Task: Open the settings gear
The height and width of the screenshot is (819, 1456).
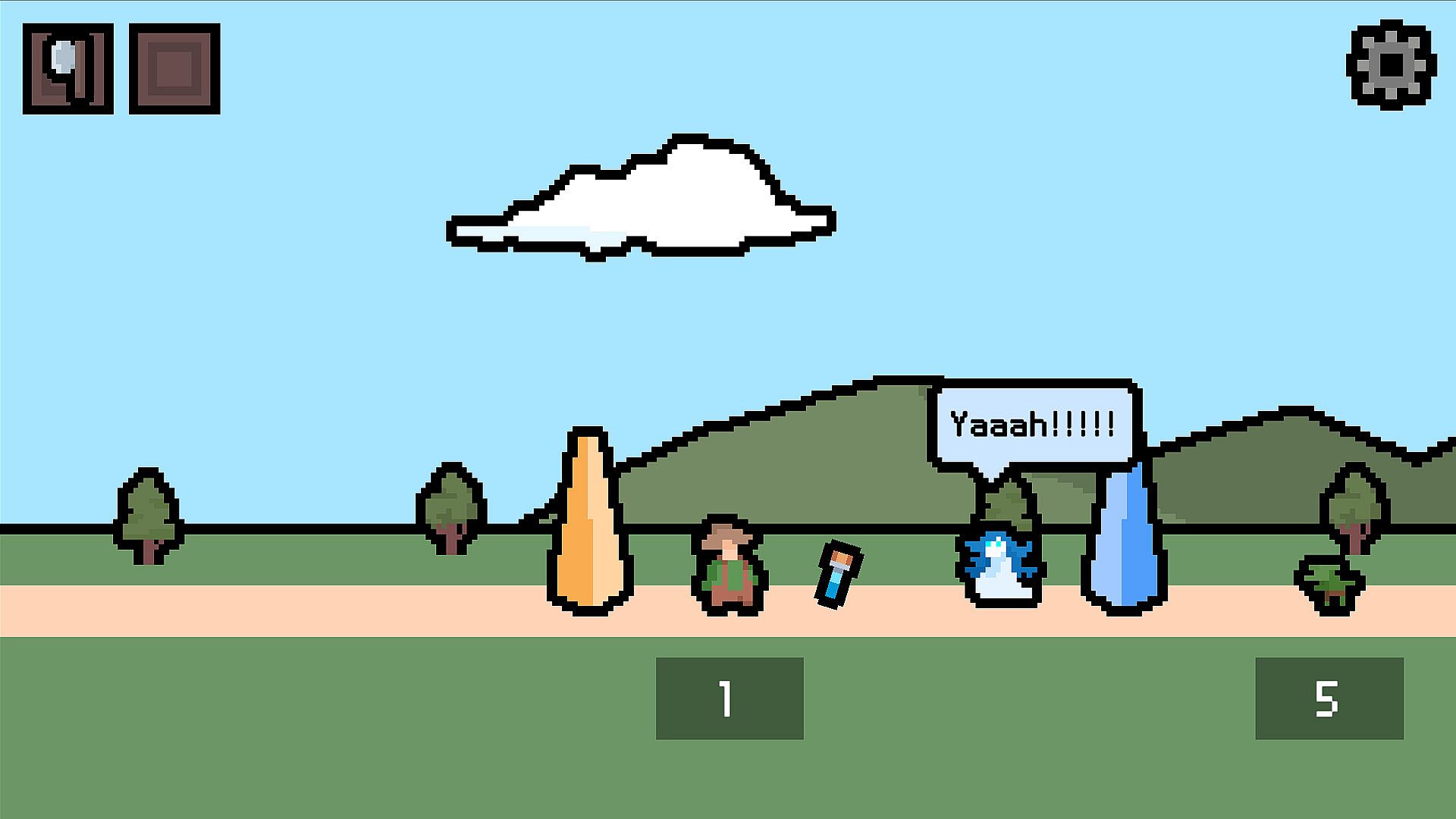Action: click(1391, 65)
